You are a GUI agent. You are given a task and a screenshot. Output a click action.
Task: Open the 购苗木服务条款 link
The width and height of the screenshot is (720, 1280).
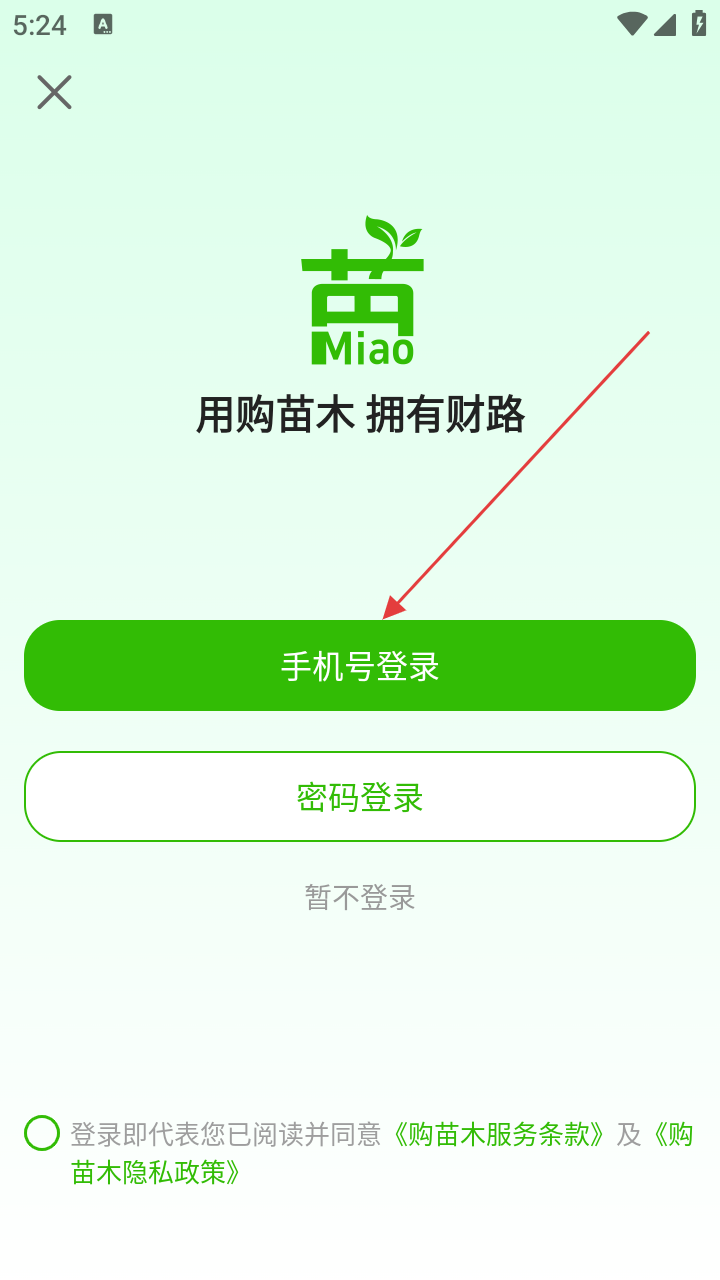498,1134
